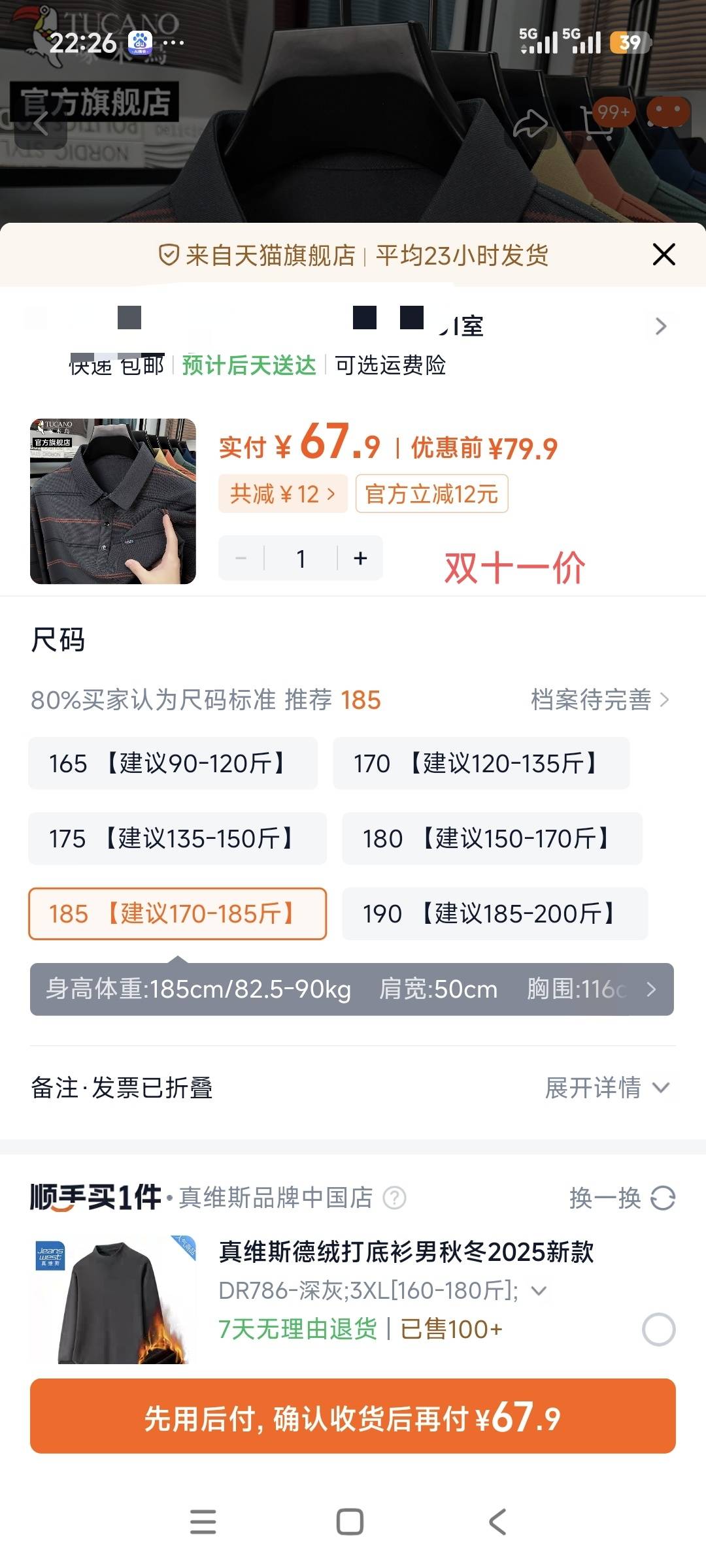
Task: Expand 展开详情 for notes and invoice
Action: [607, 1088]
